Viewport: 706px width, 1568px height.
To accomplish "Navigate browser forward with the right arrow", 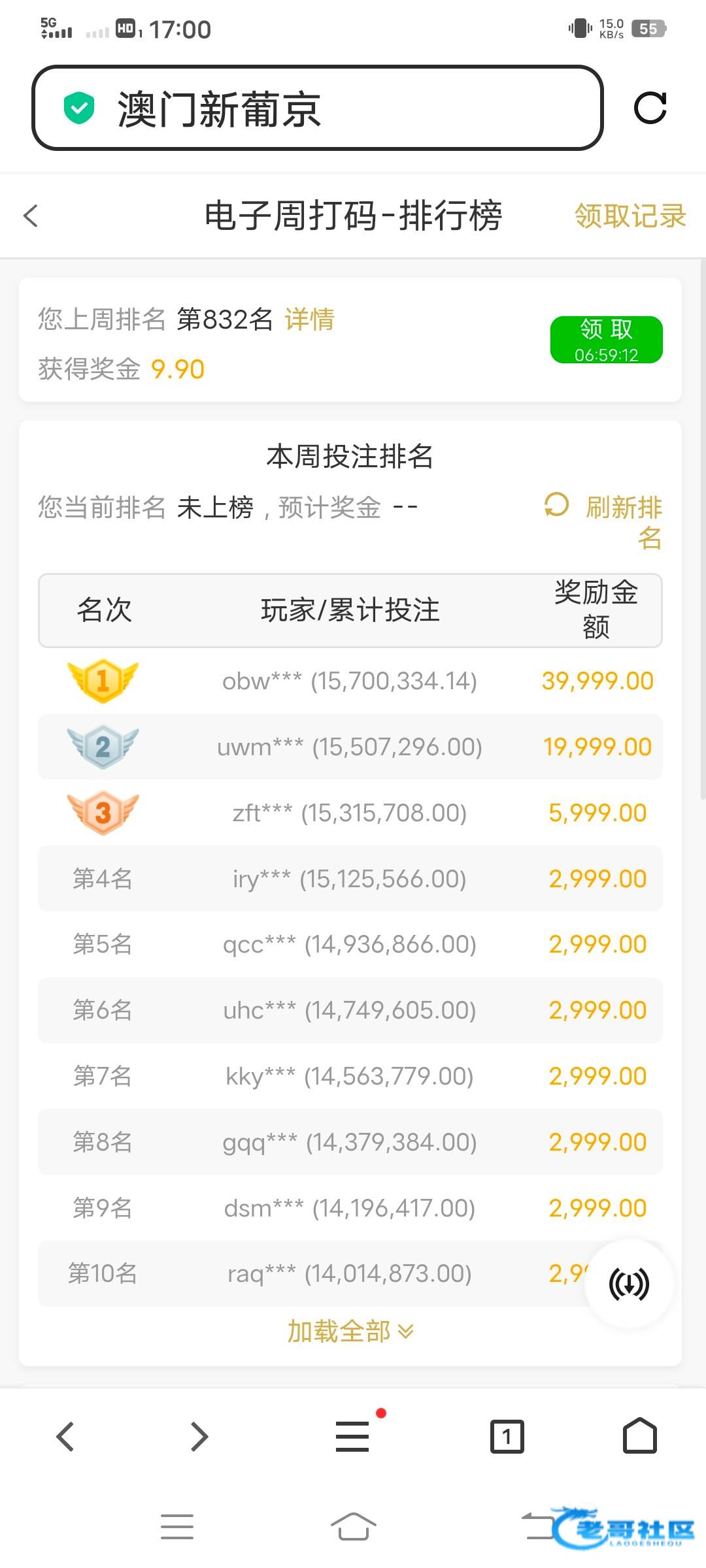I will click(199, 1437).
